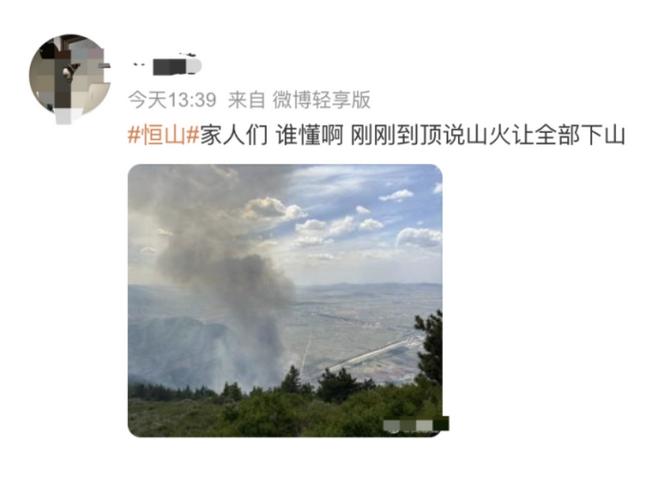Open the #恒山# hashtag topic
651x481 pixels.
tap(162, 135)
